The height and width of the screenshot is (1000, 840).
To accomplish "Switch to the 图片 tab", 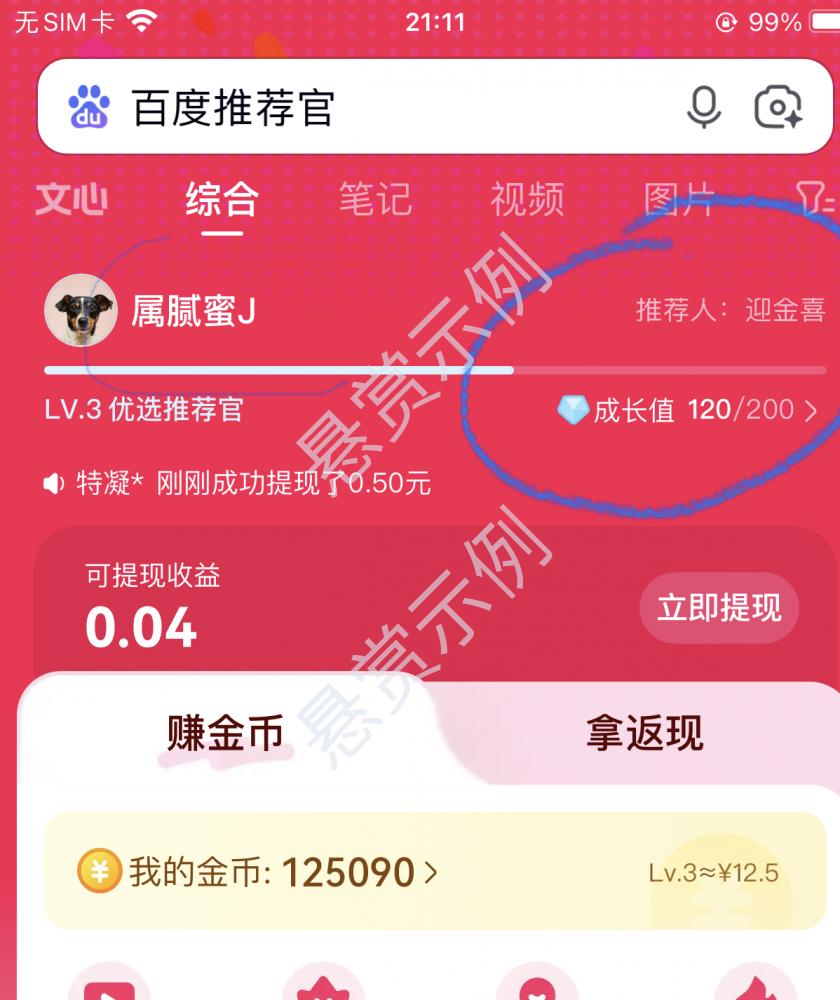I will coord(679,200).
